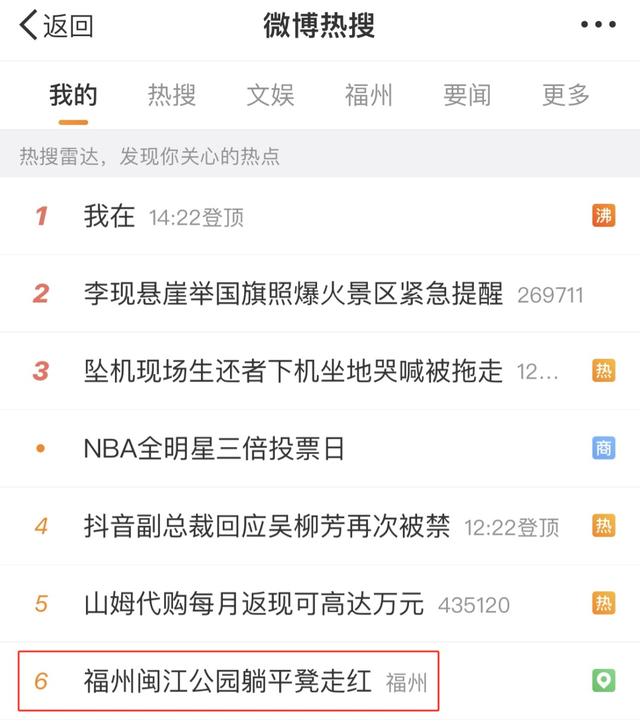Switch to the 文娱 tab
Screen dimensions: 640x727
(270, 95)
